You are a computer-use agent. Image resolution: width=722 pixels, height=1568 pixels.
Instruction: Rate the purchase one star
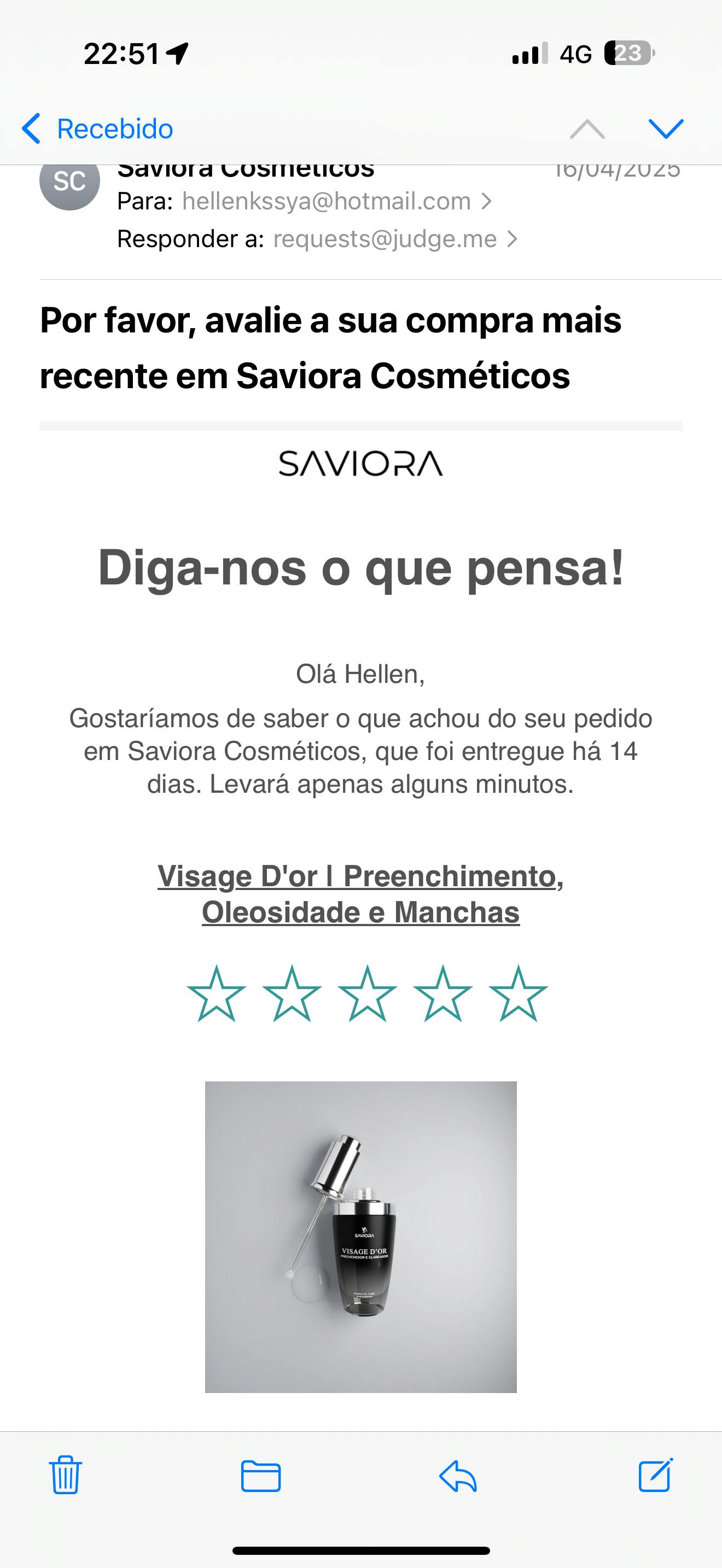pos(216,994)
